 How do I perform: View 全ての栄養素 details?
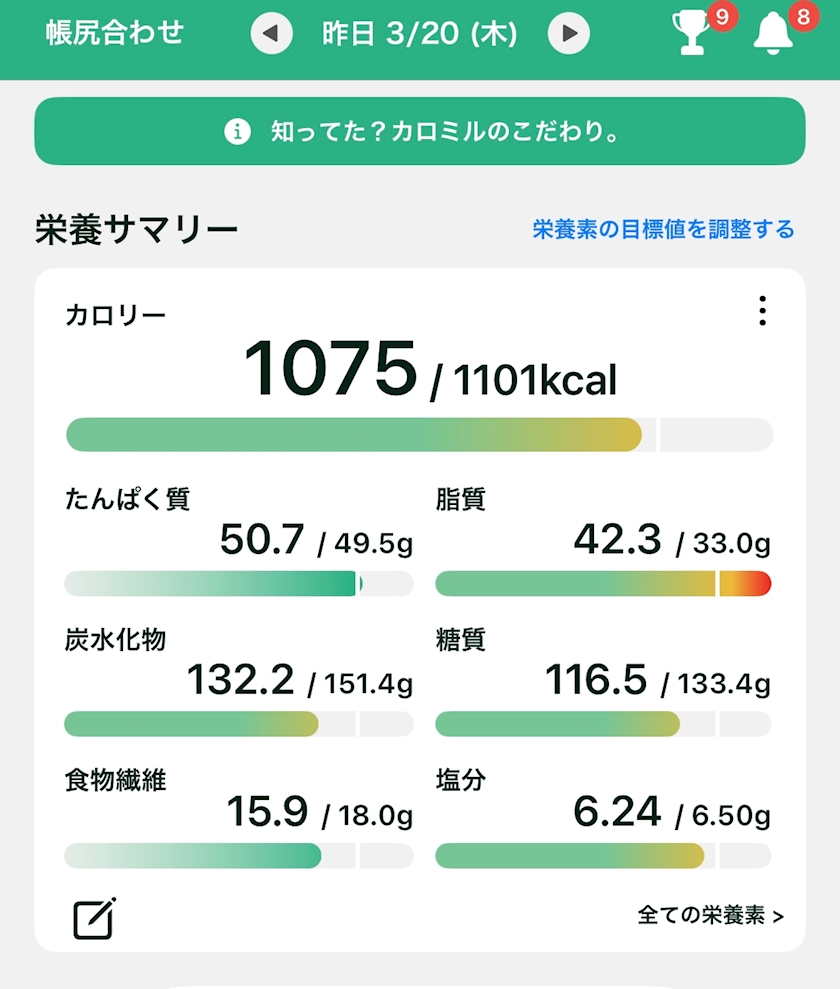click(x=710, y=915)
